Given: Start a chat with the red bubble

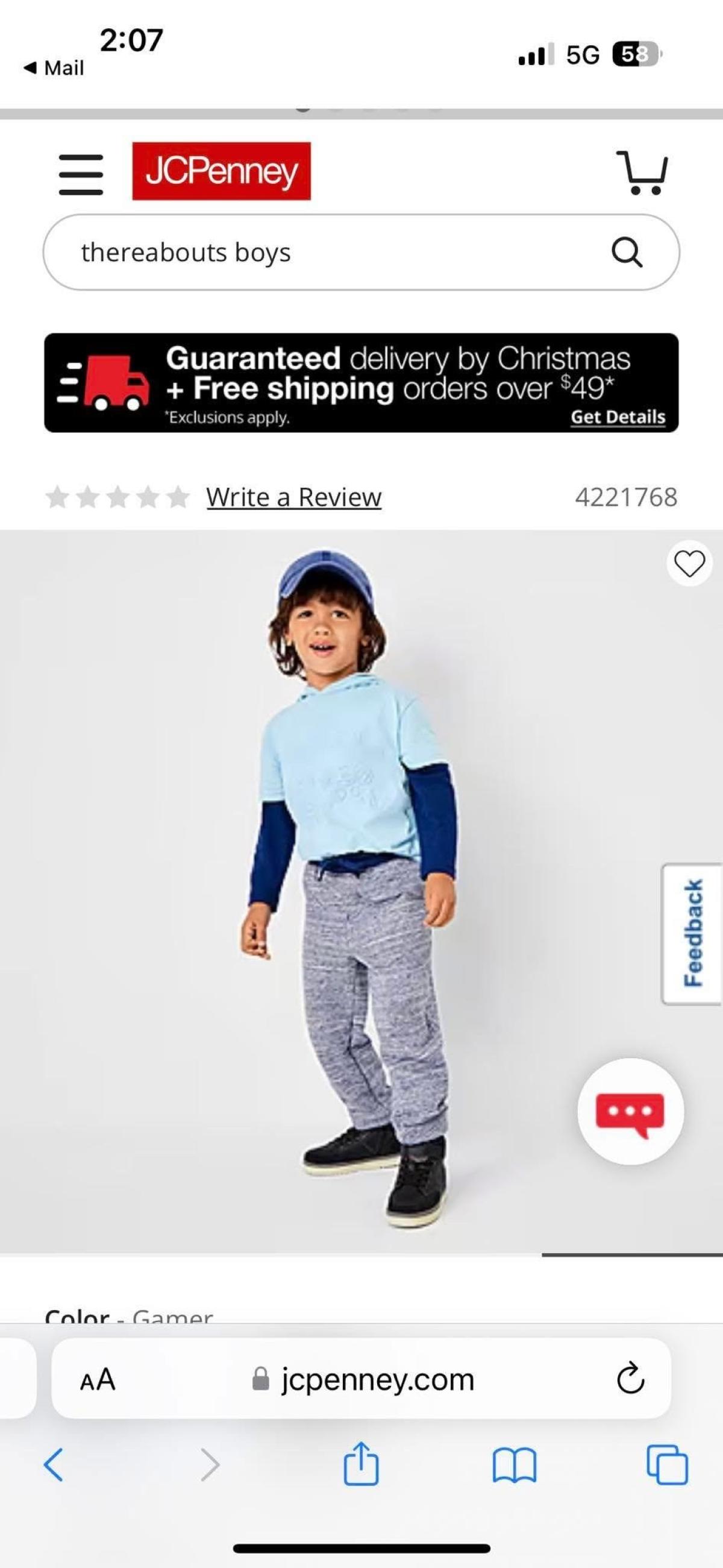Looking at the screenshot, I should [630, 1112].
